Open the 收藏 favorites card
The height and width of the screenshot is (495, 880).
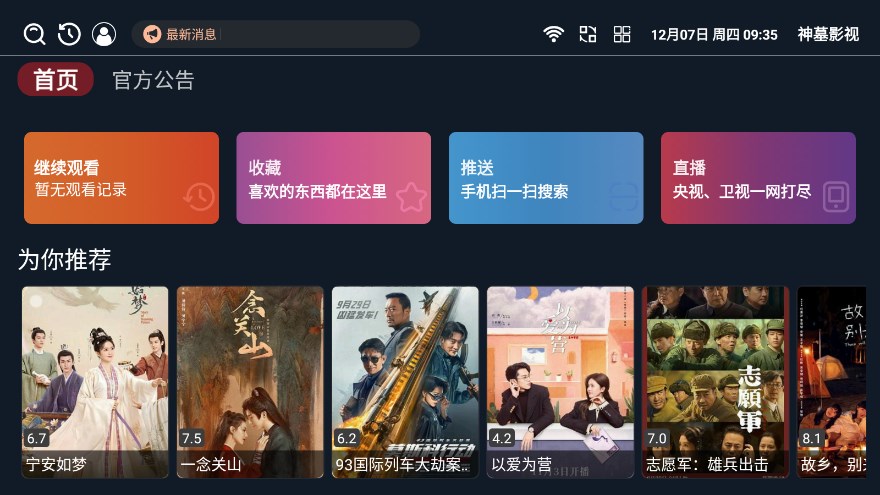tap(333, 178)
